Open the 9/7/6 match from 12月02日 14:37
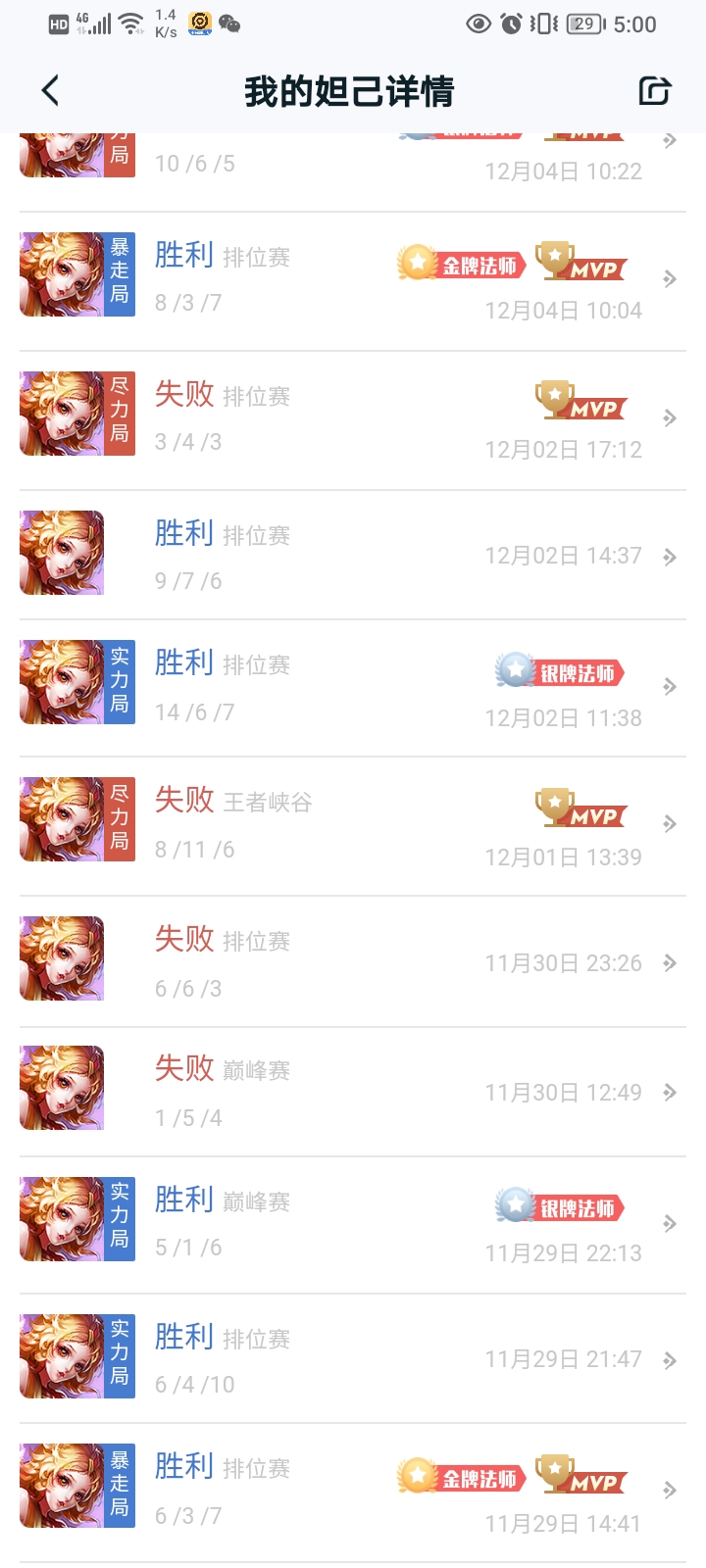 pos(353,555)
